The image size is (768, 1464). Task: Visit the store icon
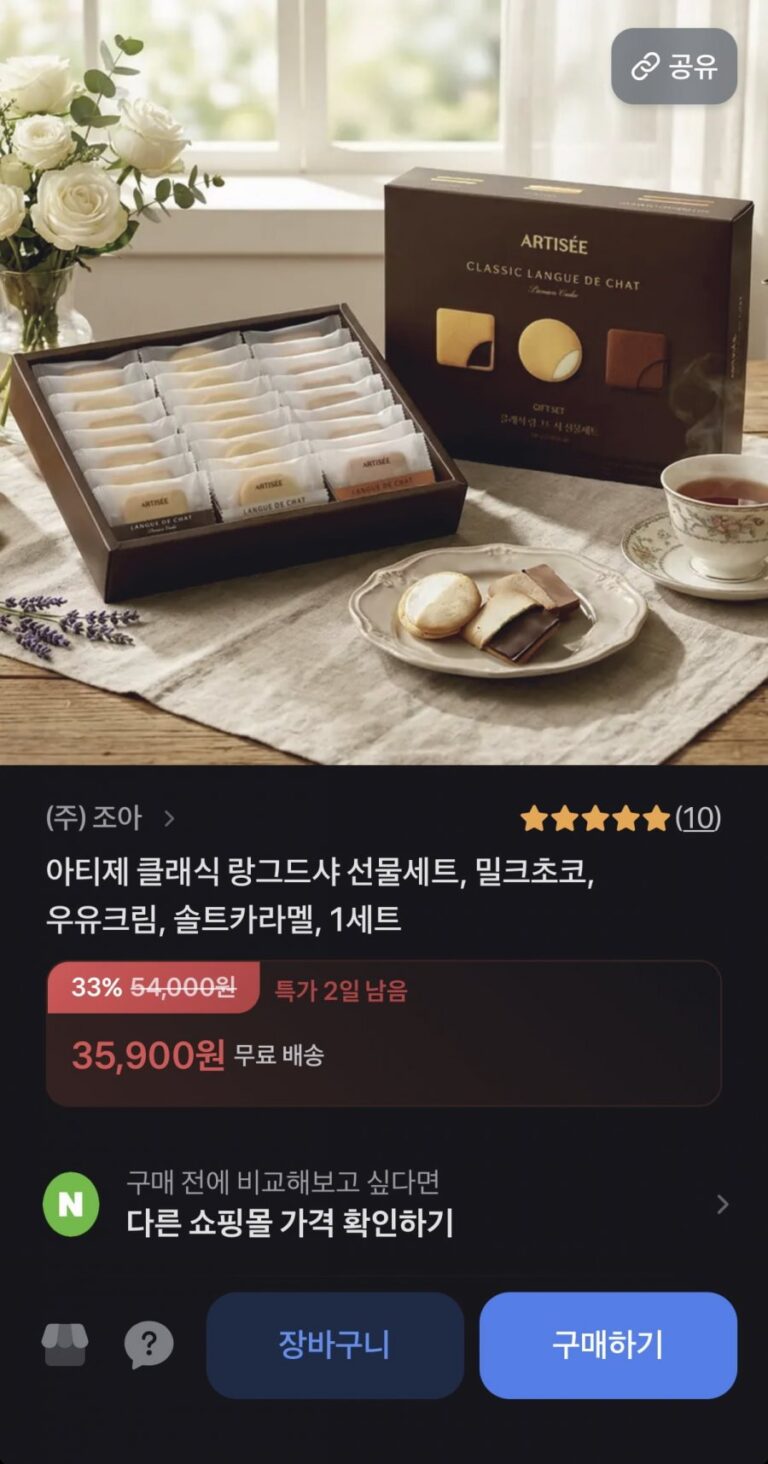tap(65, 1345)
